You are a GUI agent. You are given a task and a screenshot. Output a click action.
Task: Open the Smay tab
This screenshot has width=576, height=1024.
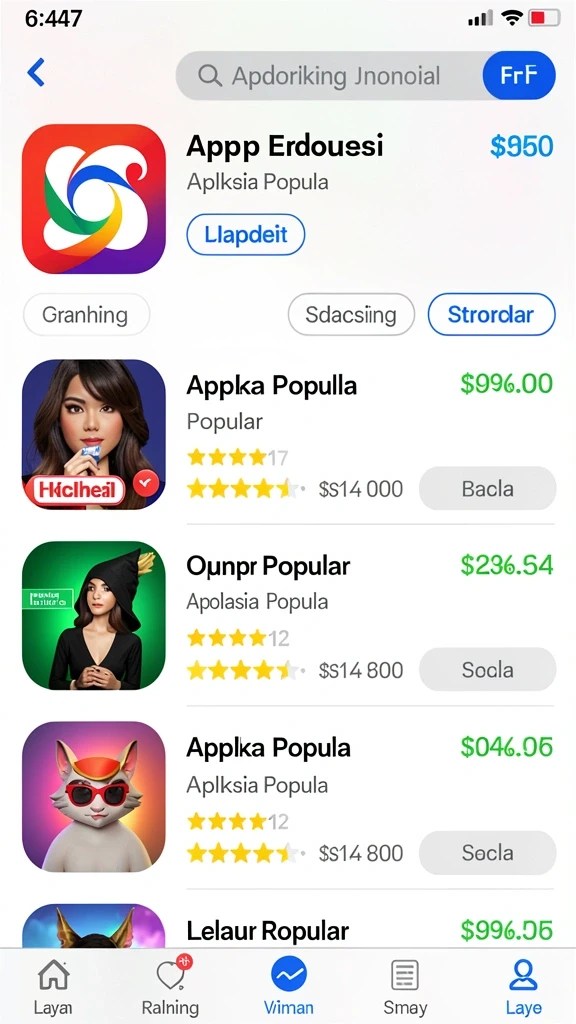pos(405,988)
